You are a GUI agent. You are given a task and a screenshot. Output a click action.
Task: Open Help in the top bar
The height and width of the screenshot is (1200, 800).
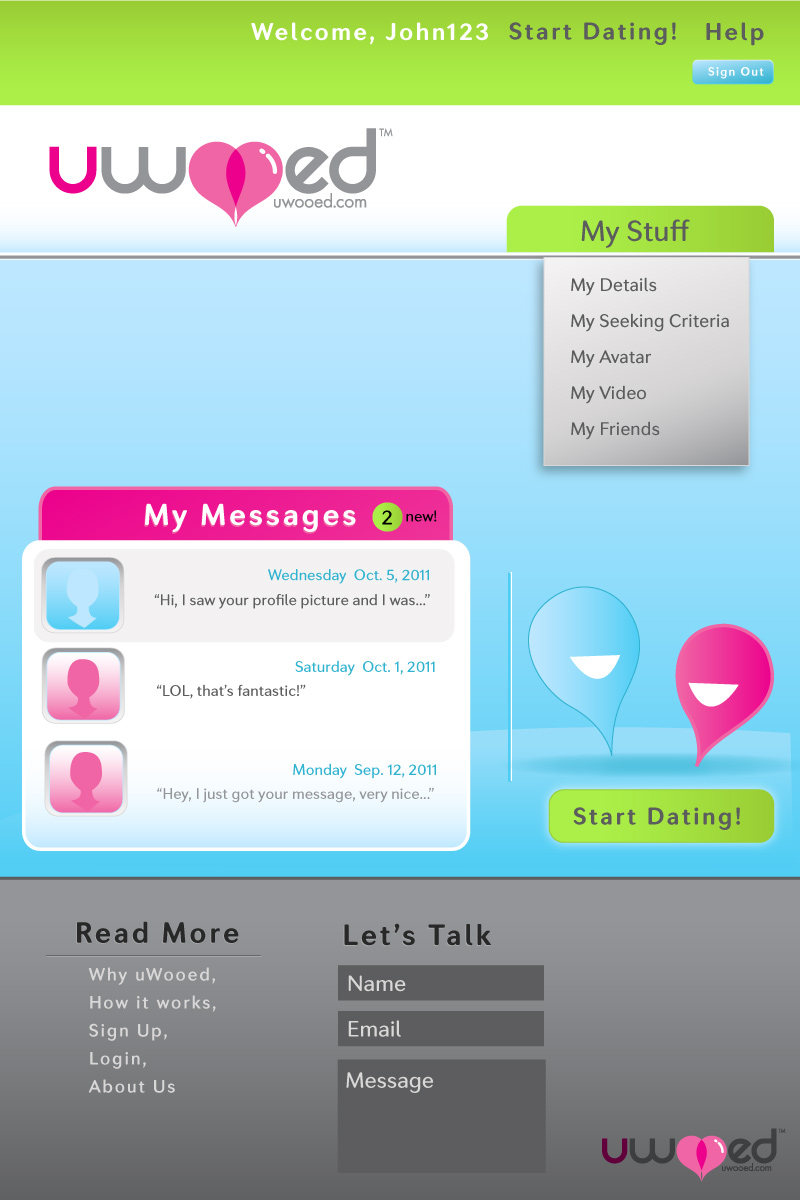(734, 32)
